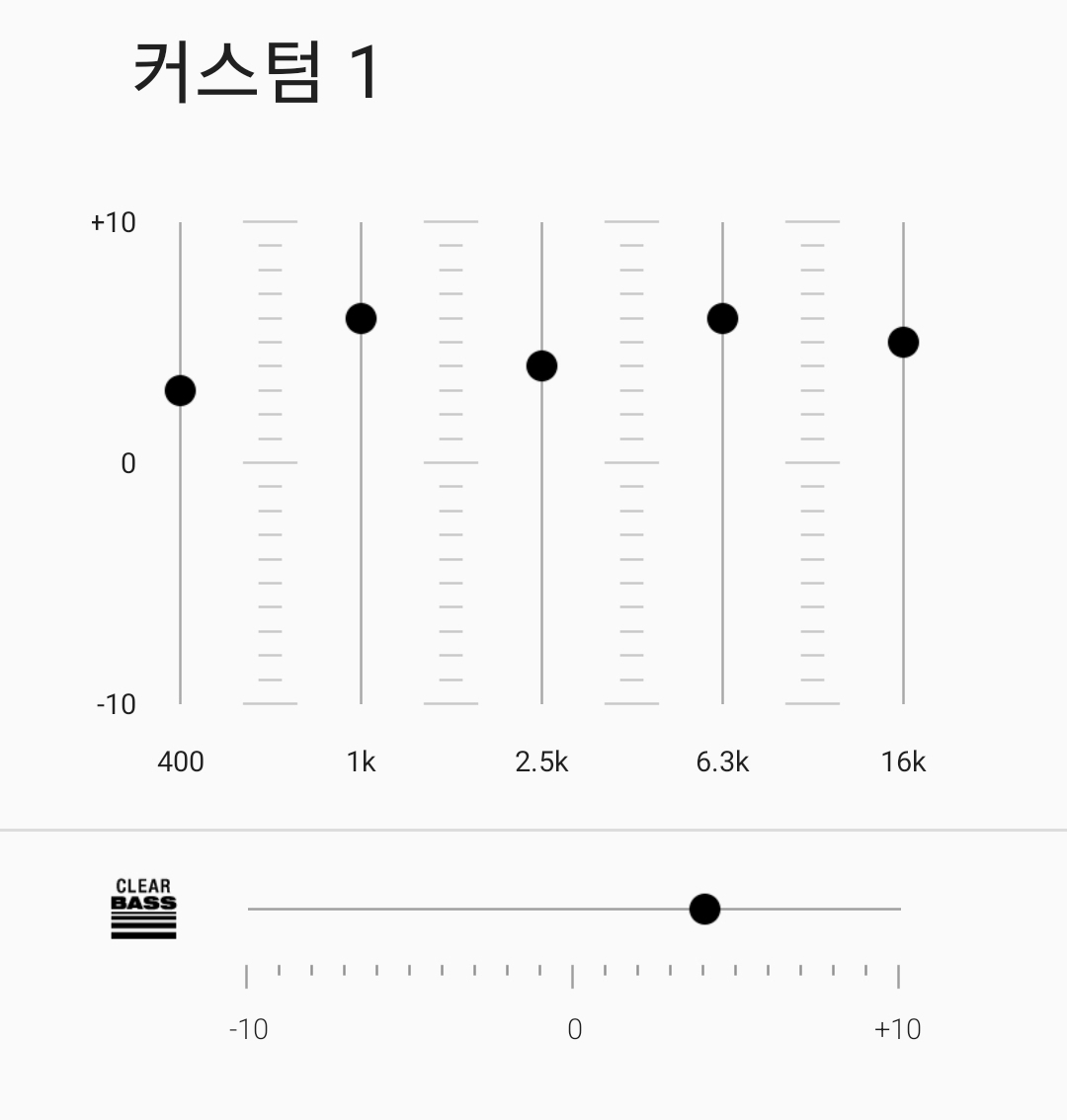Tap the 2.5k equalizer slider handle
The image size is (1067, 1120).
click(x=541, y=366)
